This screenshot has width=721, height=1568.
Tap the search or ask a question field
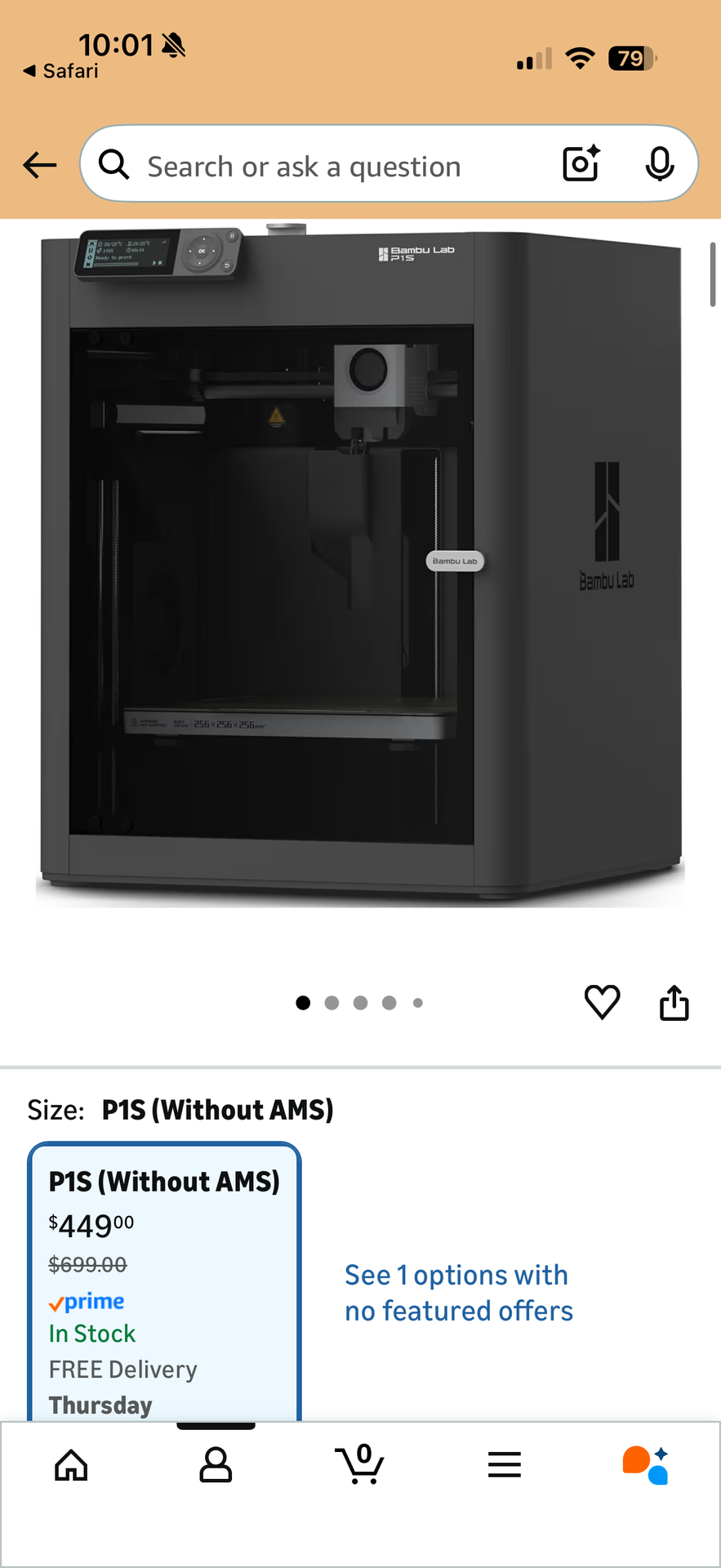(x=327, y=167)
